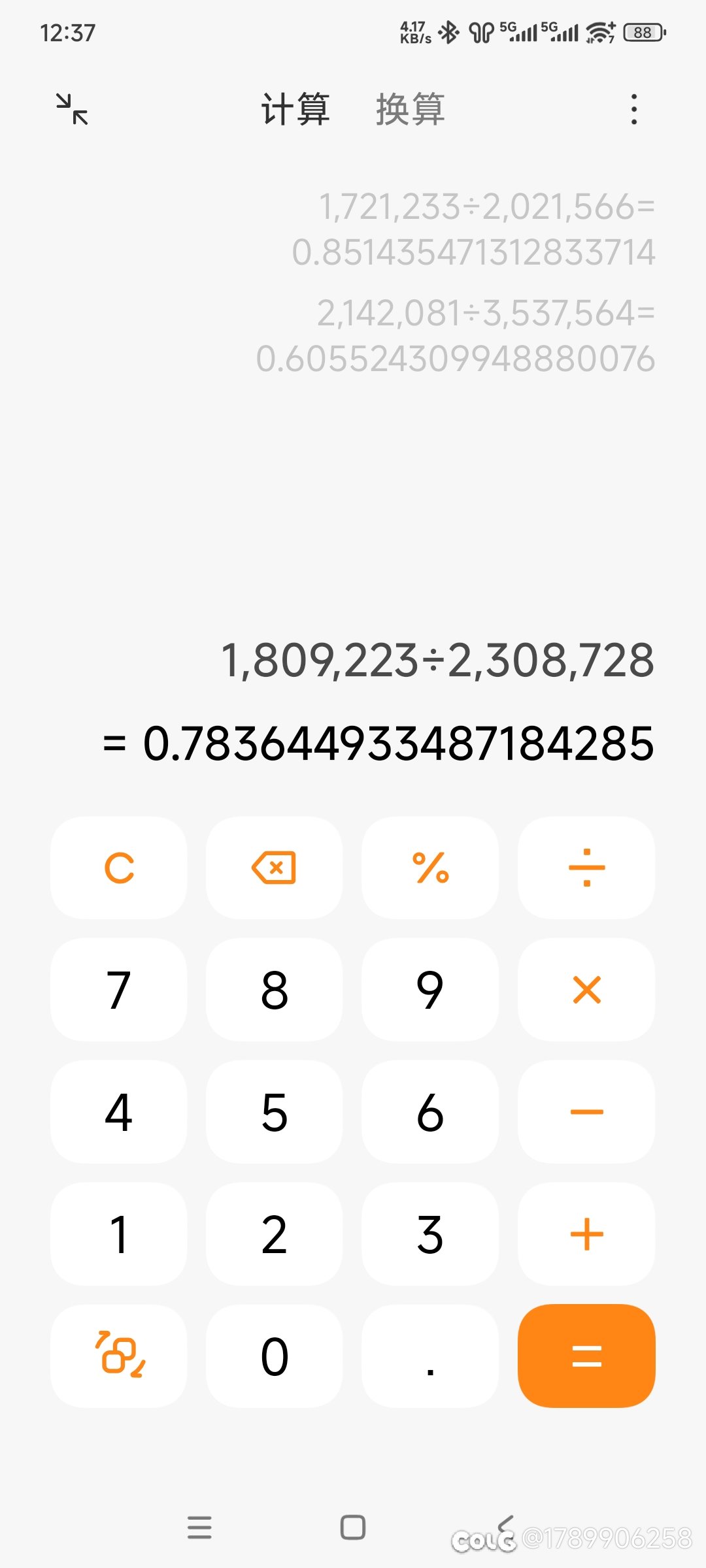Viewport: 706px width, 1568px height.
Task: Shrink calculator to floating window
Action: tap(72, 109)
